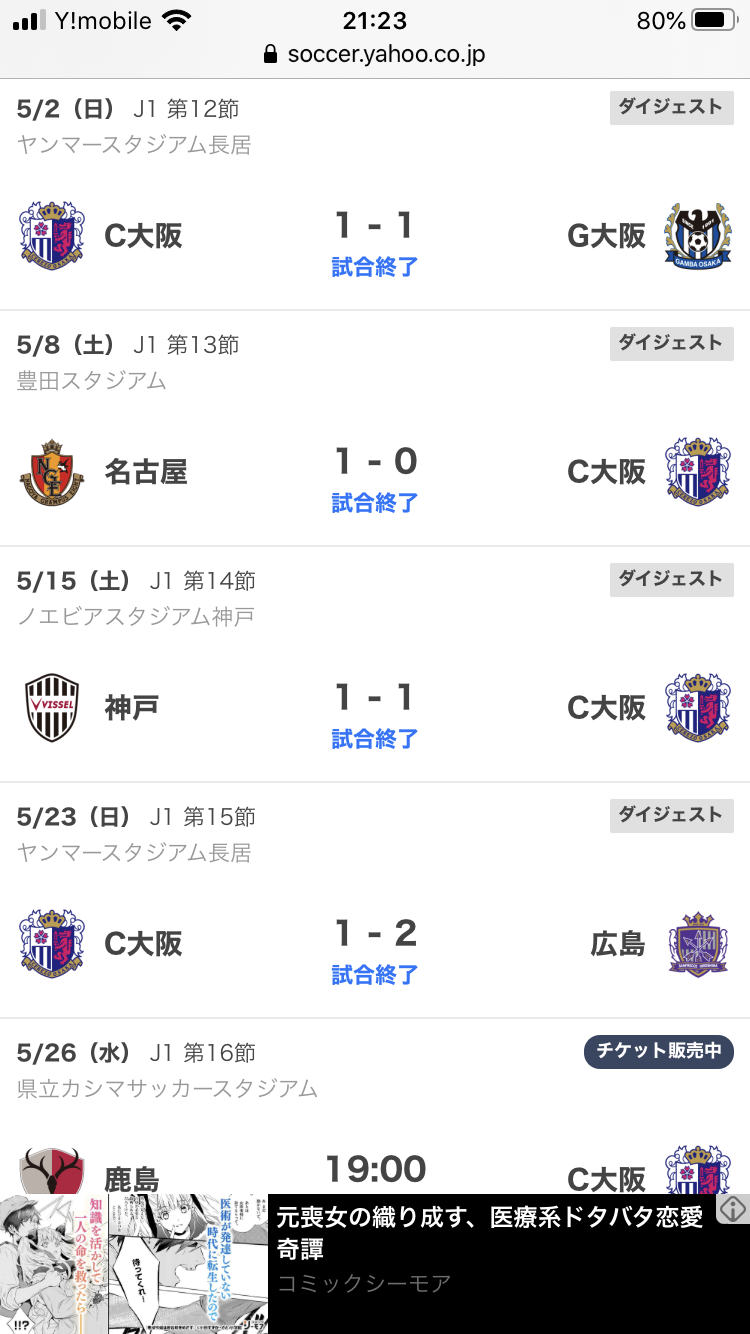Watch the digest of 名古屋 vs C大阪
Image resolution: width=750 pixels, height=1334 pixels.
(x=671, y=344)
